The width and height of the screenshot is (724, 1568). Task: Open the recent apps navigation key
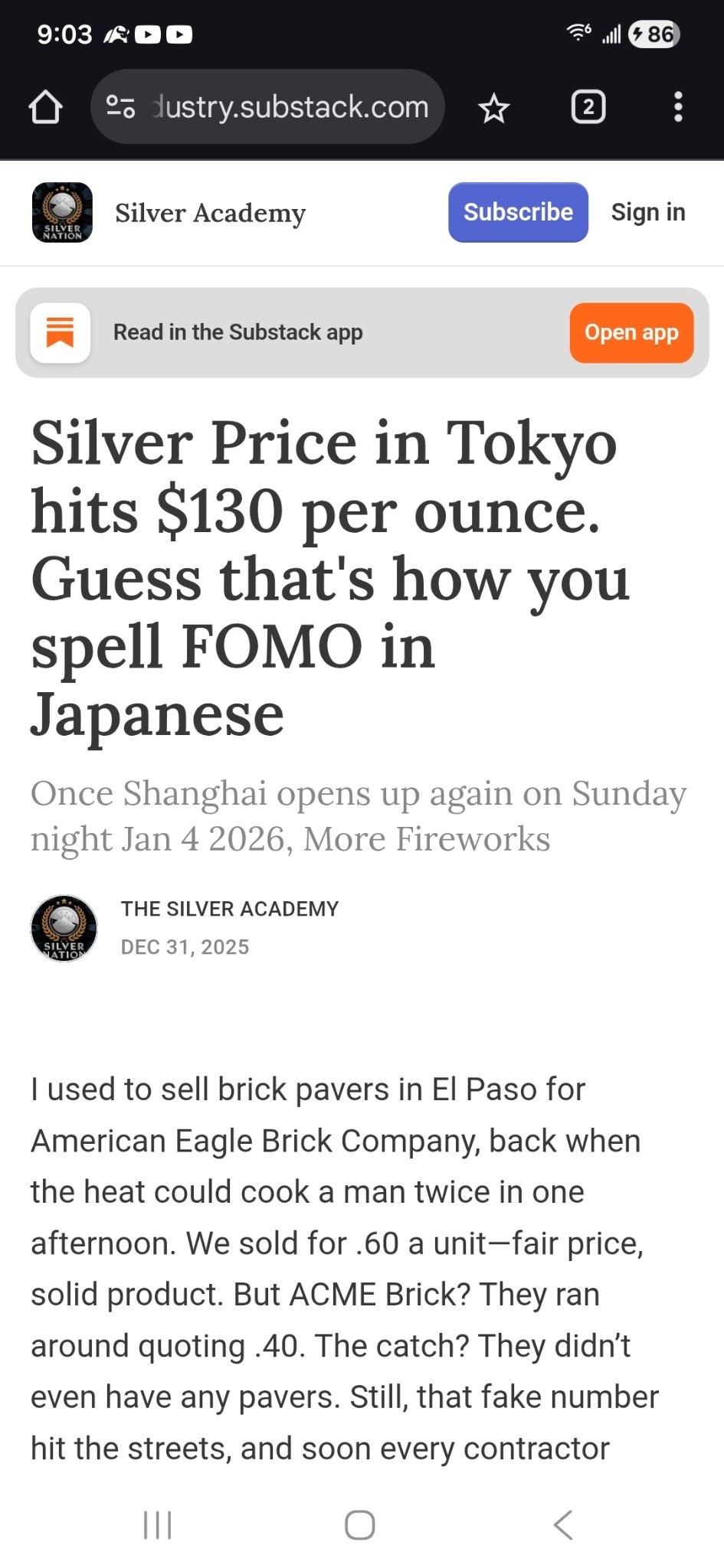point(157,1524)
